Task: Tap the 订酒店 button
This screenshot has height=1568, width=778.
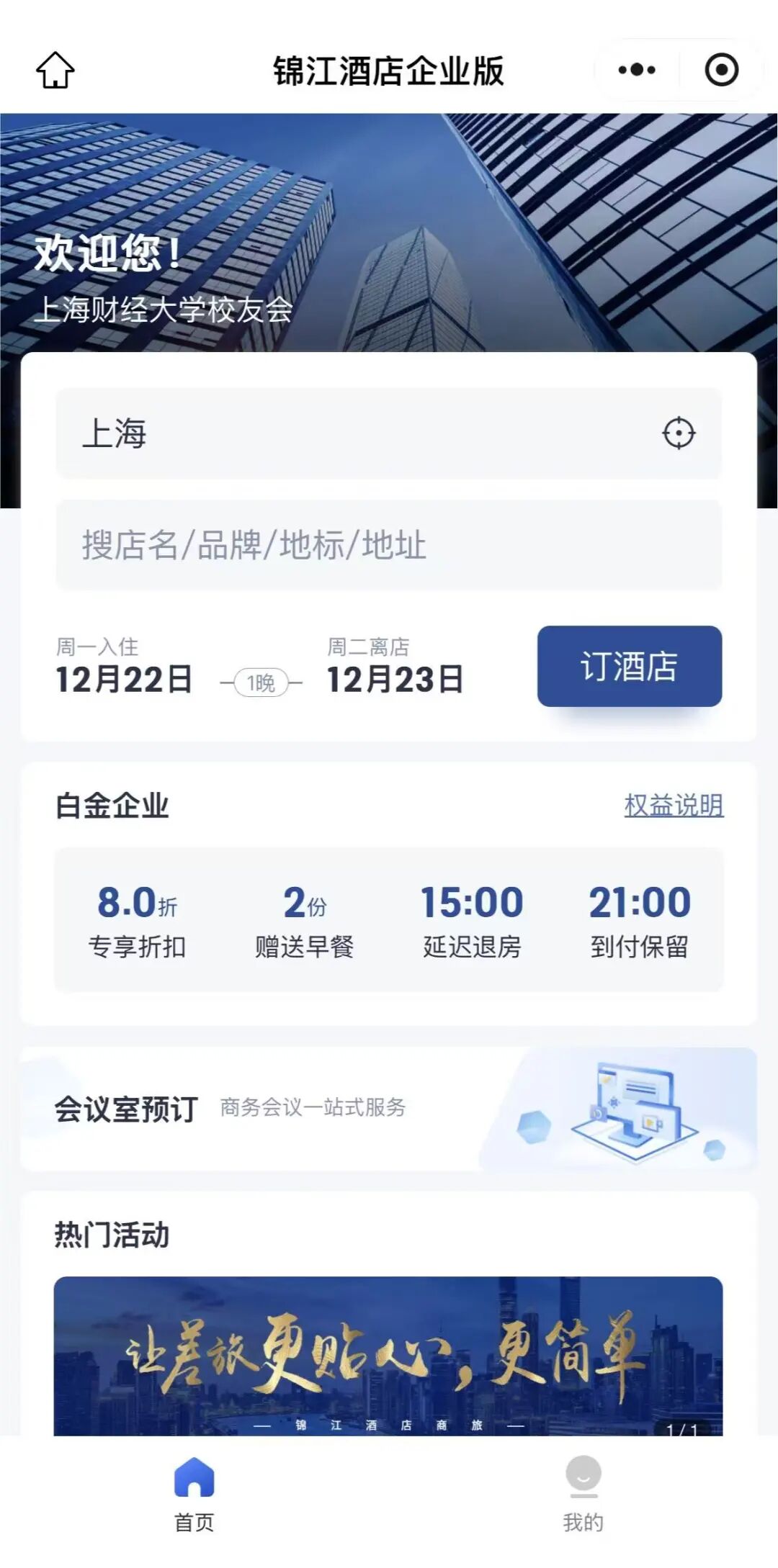Action: click(x=629, y=666)
